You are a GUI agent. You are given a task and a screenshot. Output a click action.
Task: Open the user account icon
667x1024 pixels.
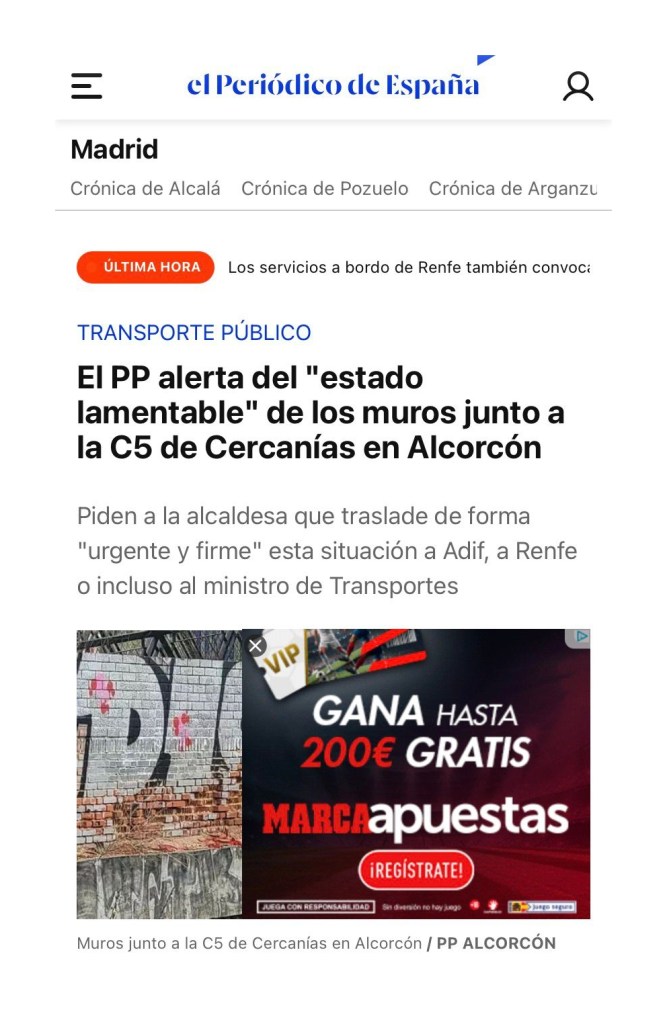[577, 86]
